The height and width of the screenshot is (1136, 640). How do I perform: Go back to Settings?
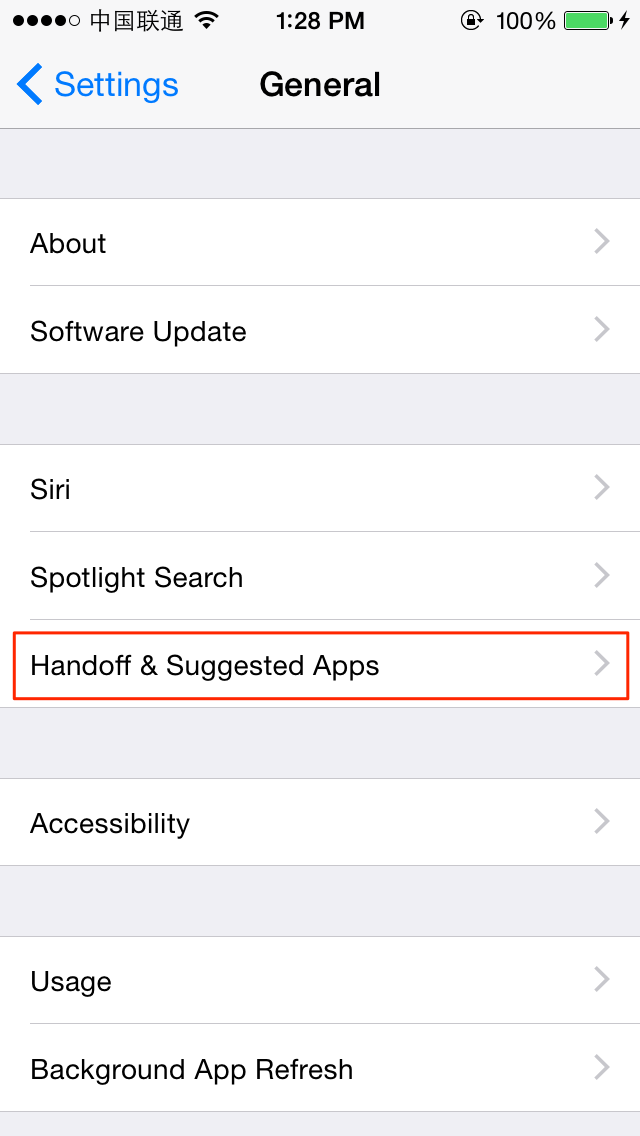(x=97, y=85)
